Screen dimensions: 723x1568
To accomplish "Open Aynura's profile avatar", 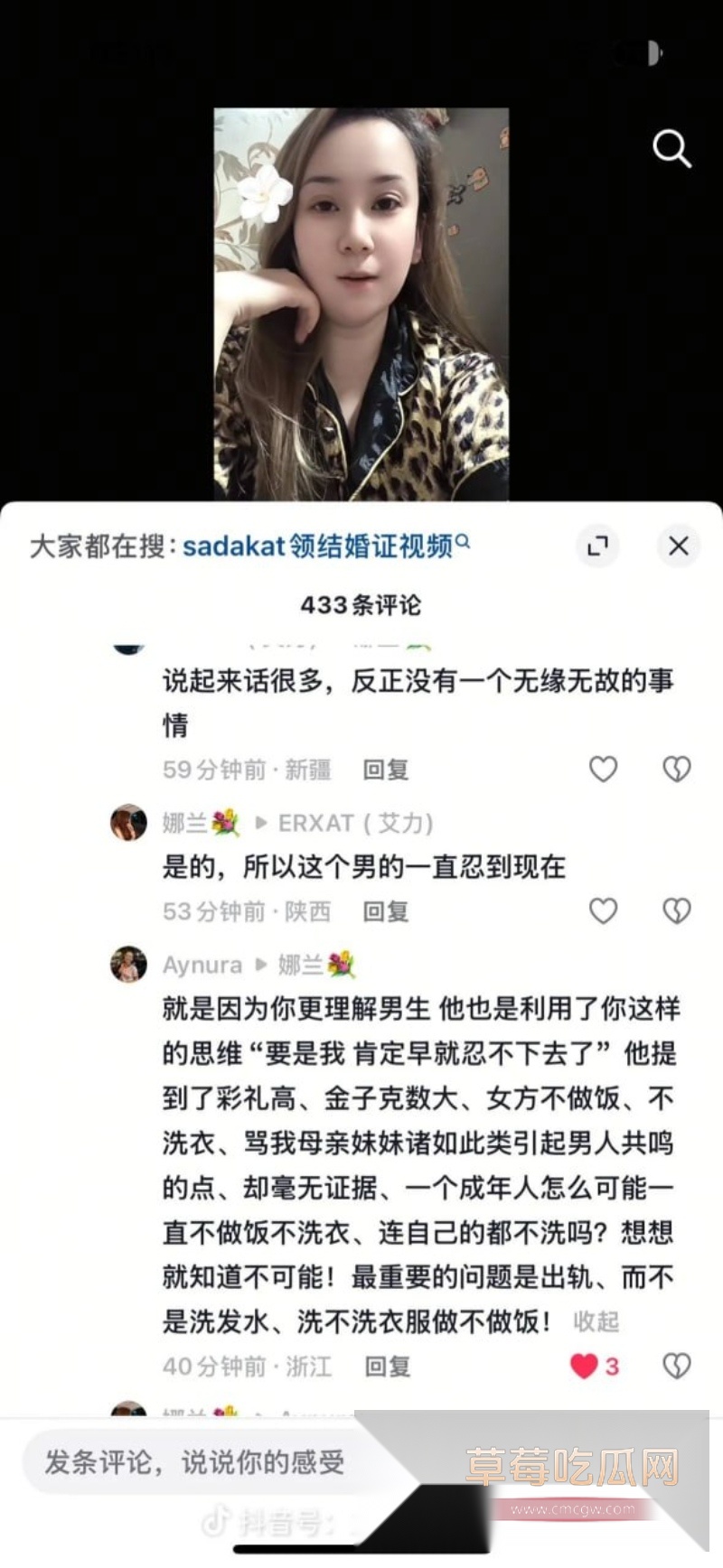I will pyautogui.click(x=128, y=964).
